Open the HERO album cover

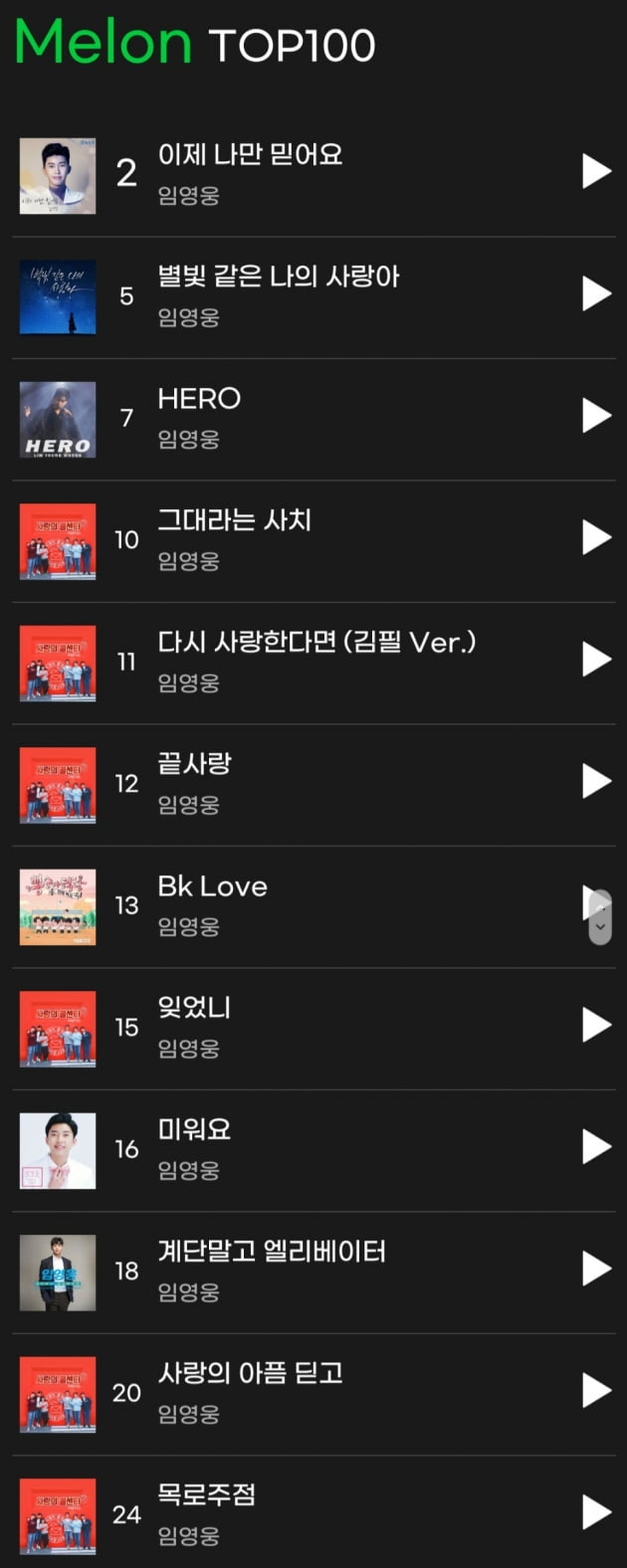pyautogui.click(x=58, y=420)
